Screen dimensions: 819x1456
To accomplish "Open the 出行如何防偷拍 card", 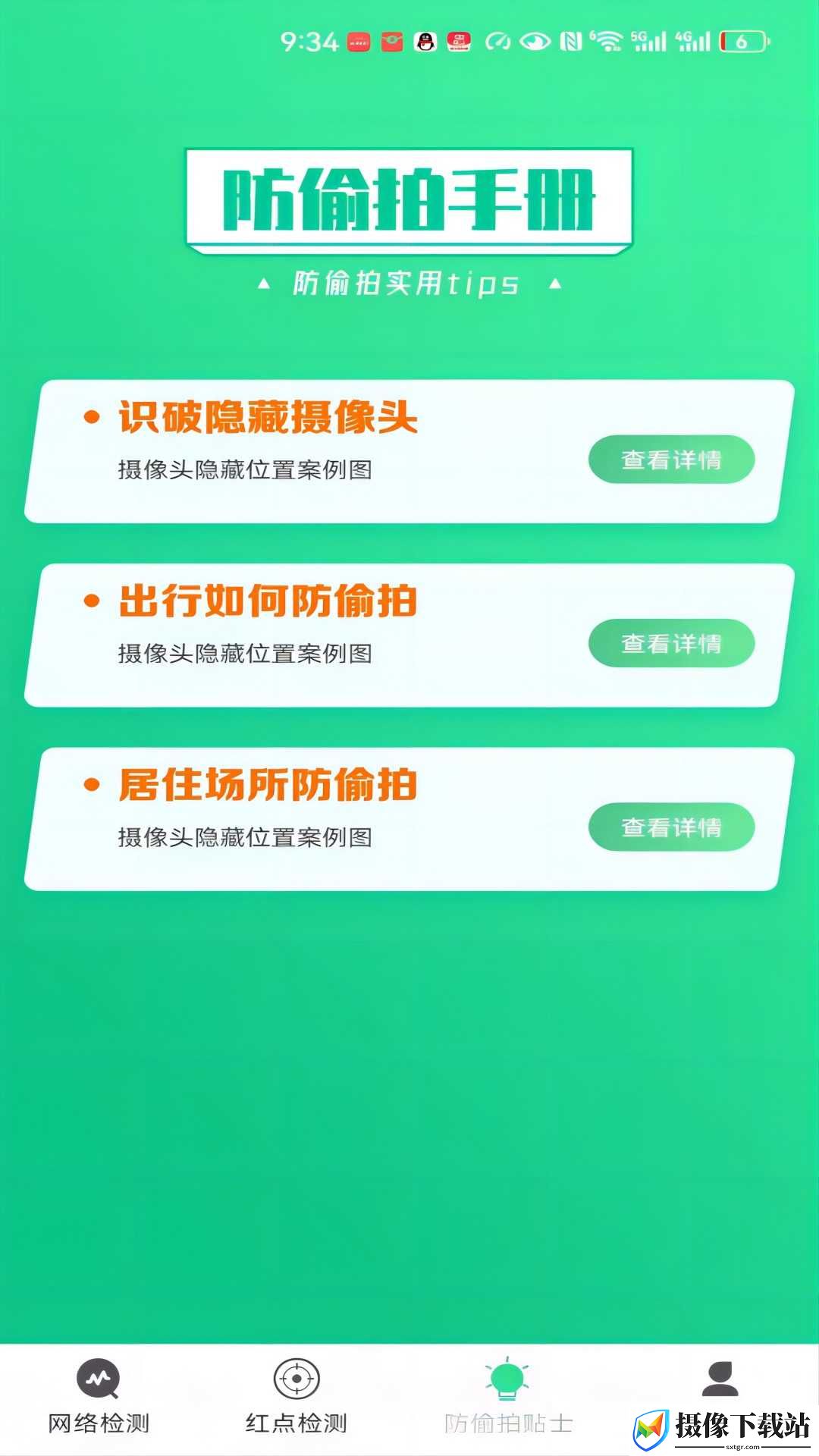I will click(x=409, y=635).
